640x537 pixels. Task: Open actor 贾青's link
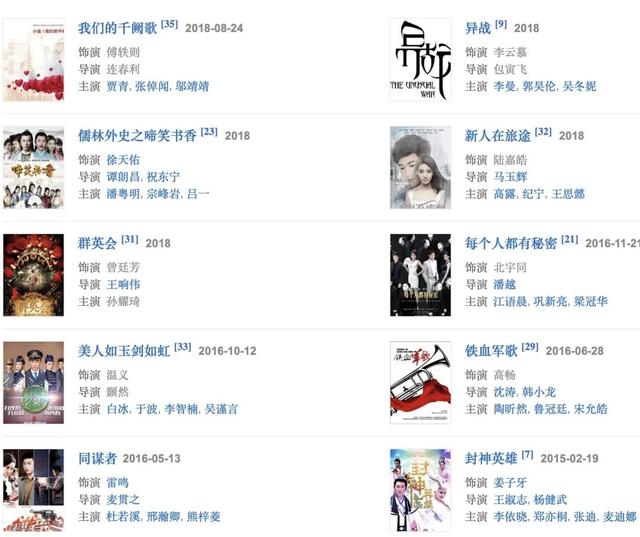pyautogui.click(x=117, y=87)
